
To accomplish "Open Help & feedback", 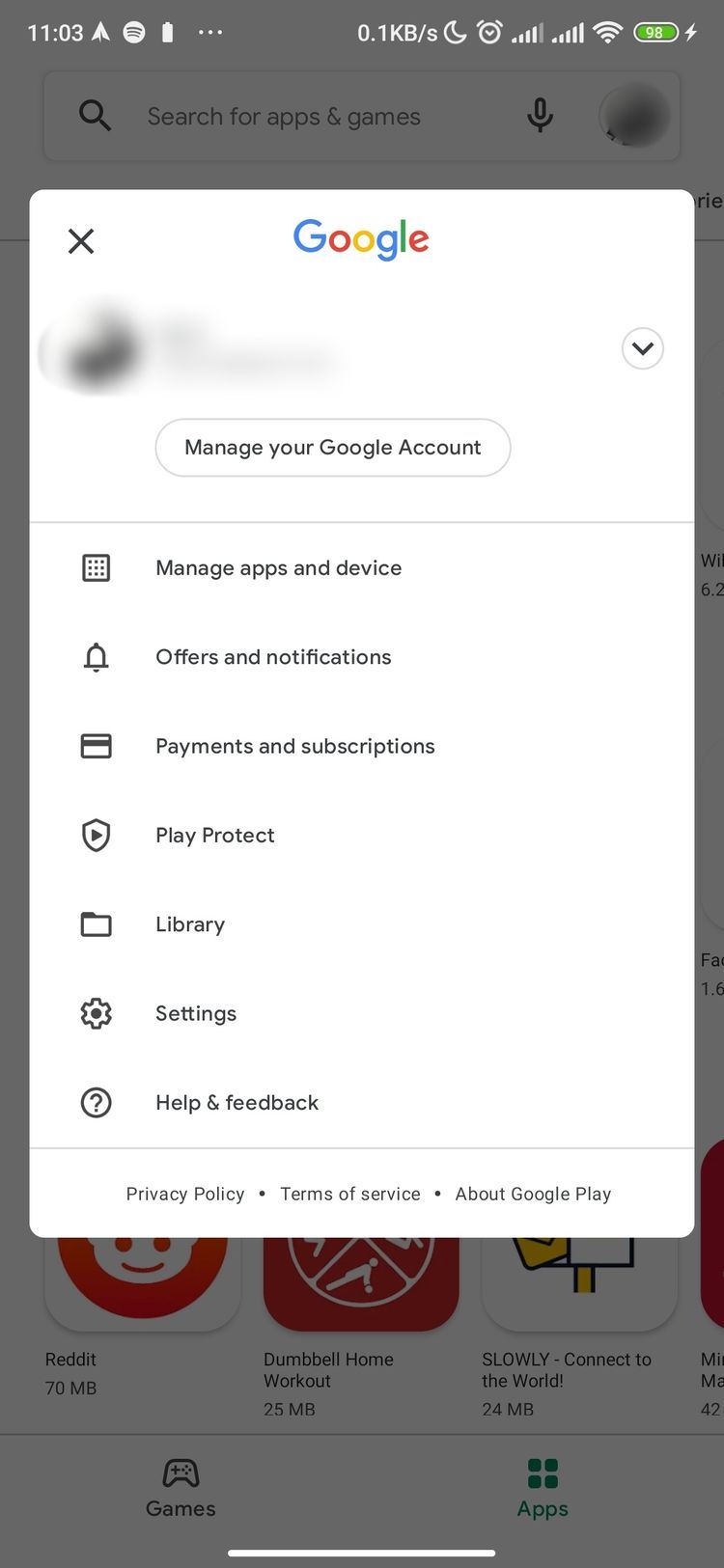I will tap(237, 1103).
